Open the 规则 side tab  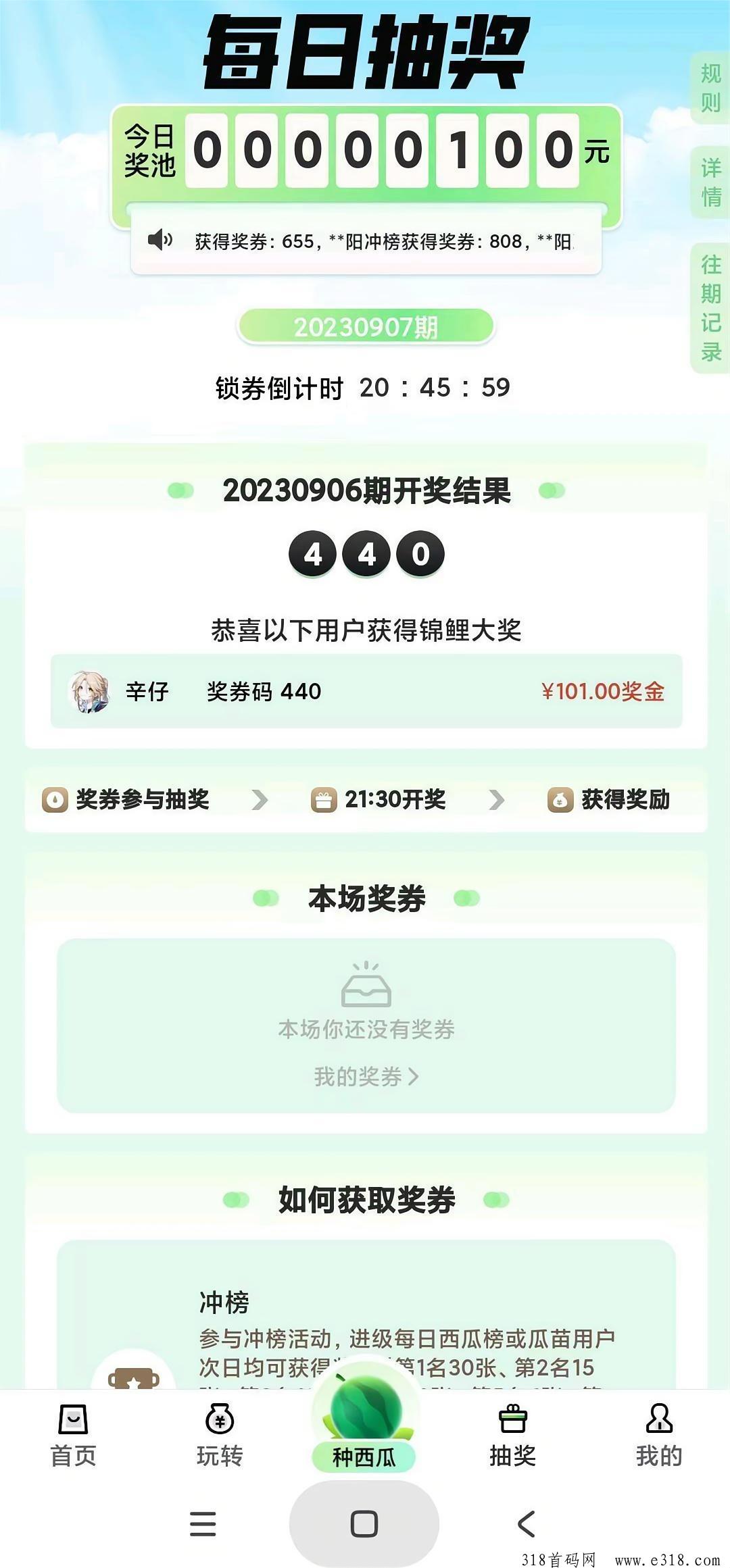click(x=710, y=88)
